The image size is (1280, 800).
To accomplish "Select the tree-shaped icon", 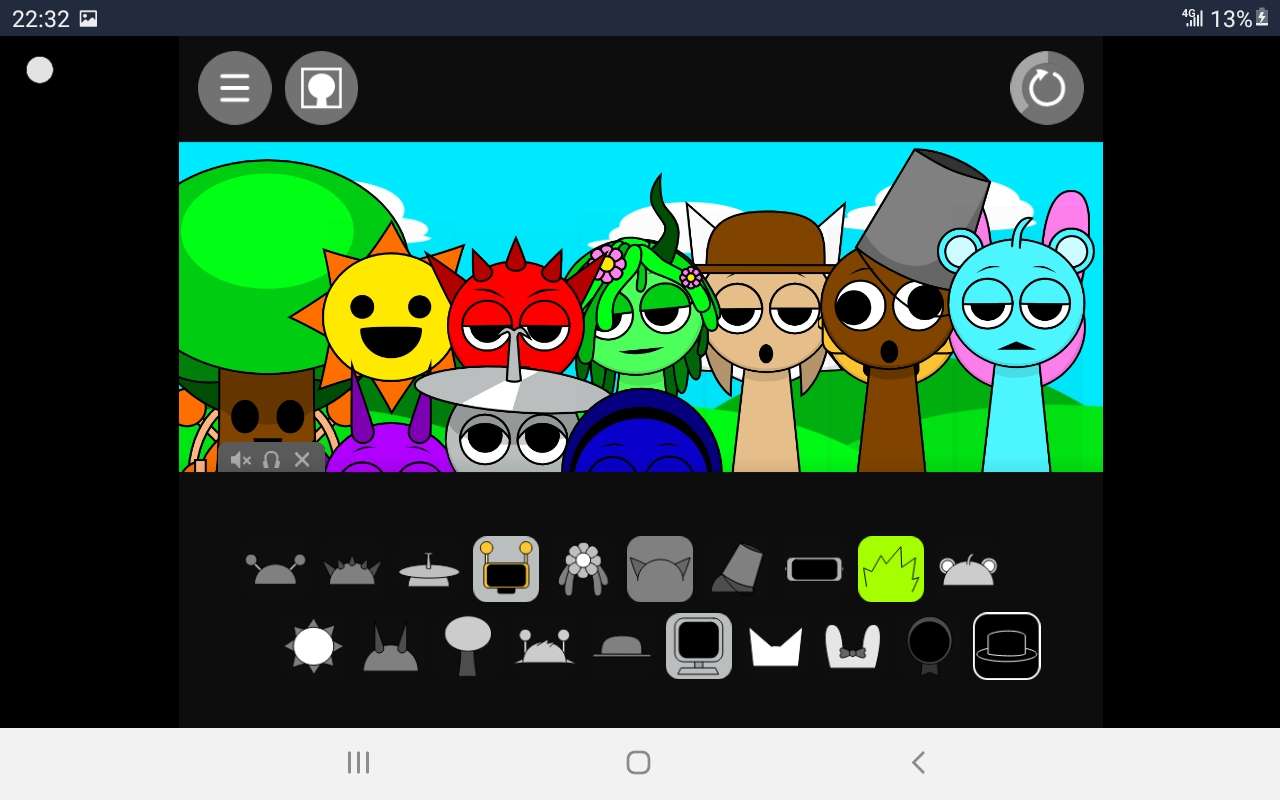I will tap(467, 646).
